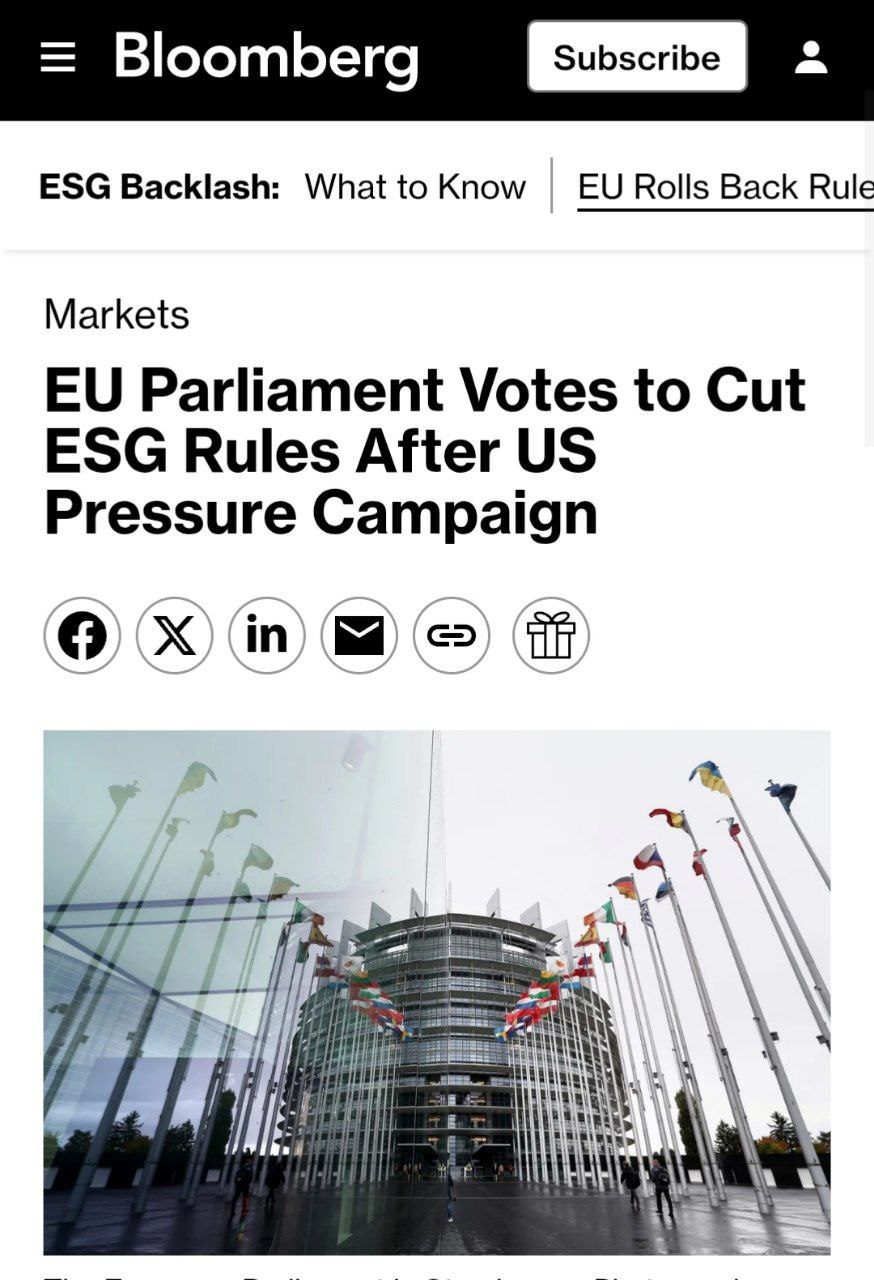The height and width of the screenshot is (1280, 874).
Task: Share this article on LinkedIn
Action: tap(267, 636)
